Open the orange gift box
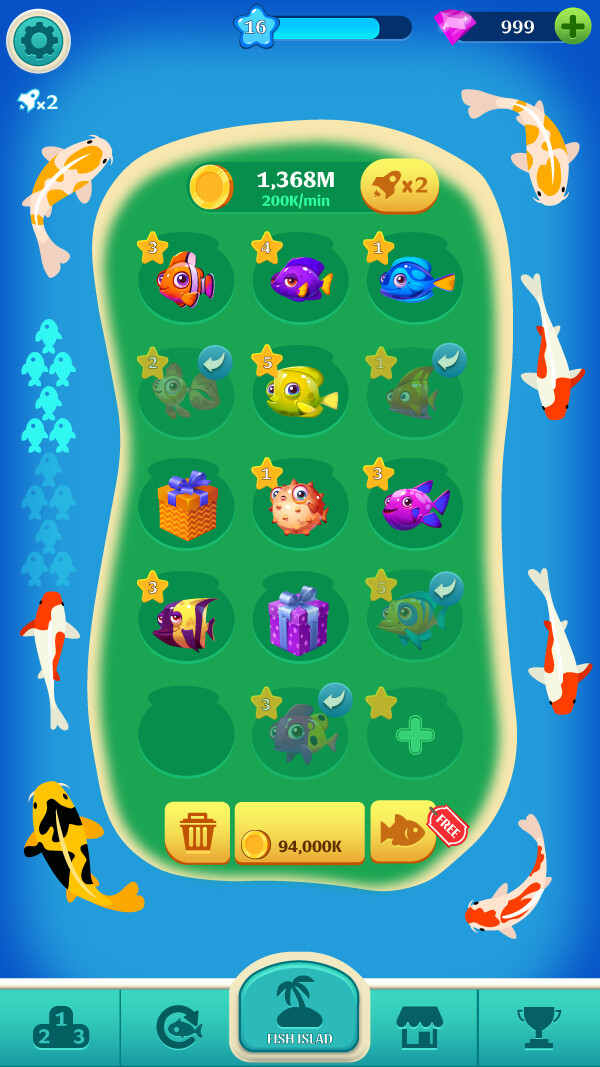The height and width of the screenshot is (1067, 600). (186, 506)
